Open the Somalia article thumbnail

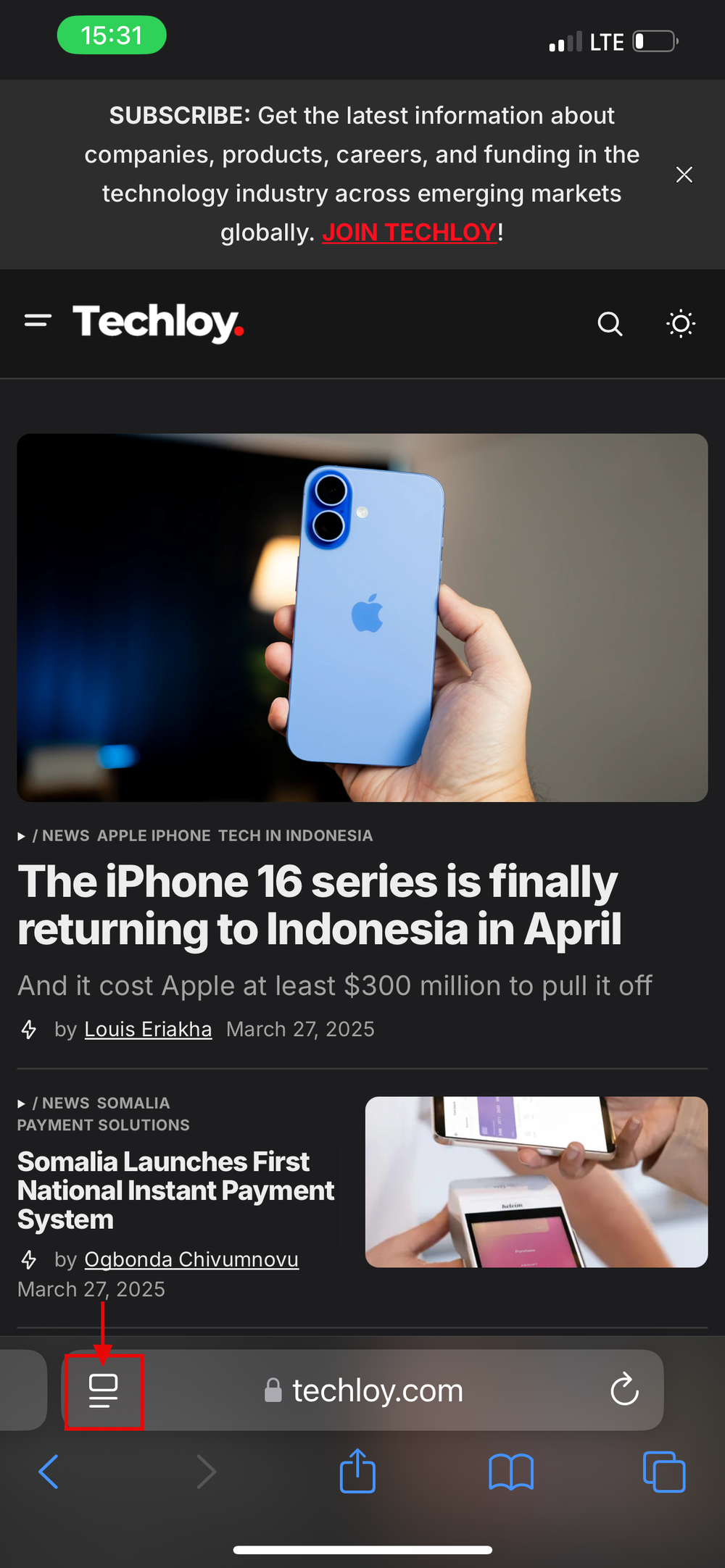point(536,1182)
